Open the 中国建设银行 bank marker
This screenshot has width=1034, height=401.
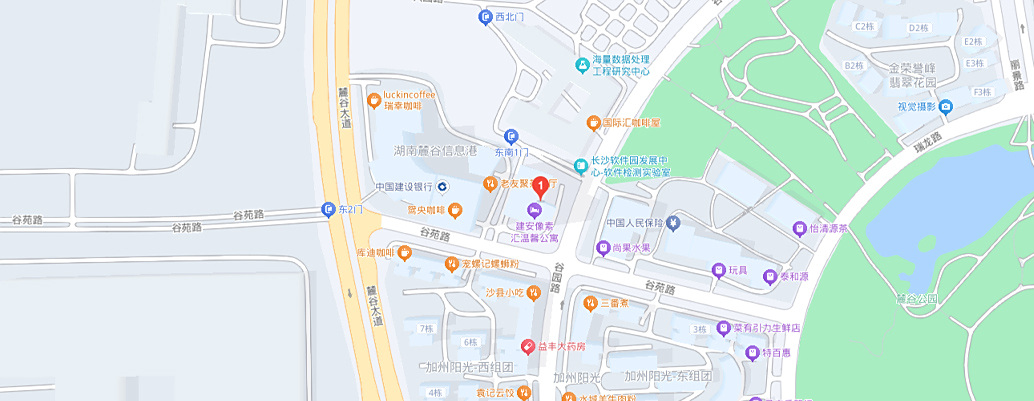[443, 186]
